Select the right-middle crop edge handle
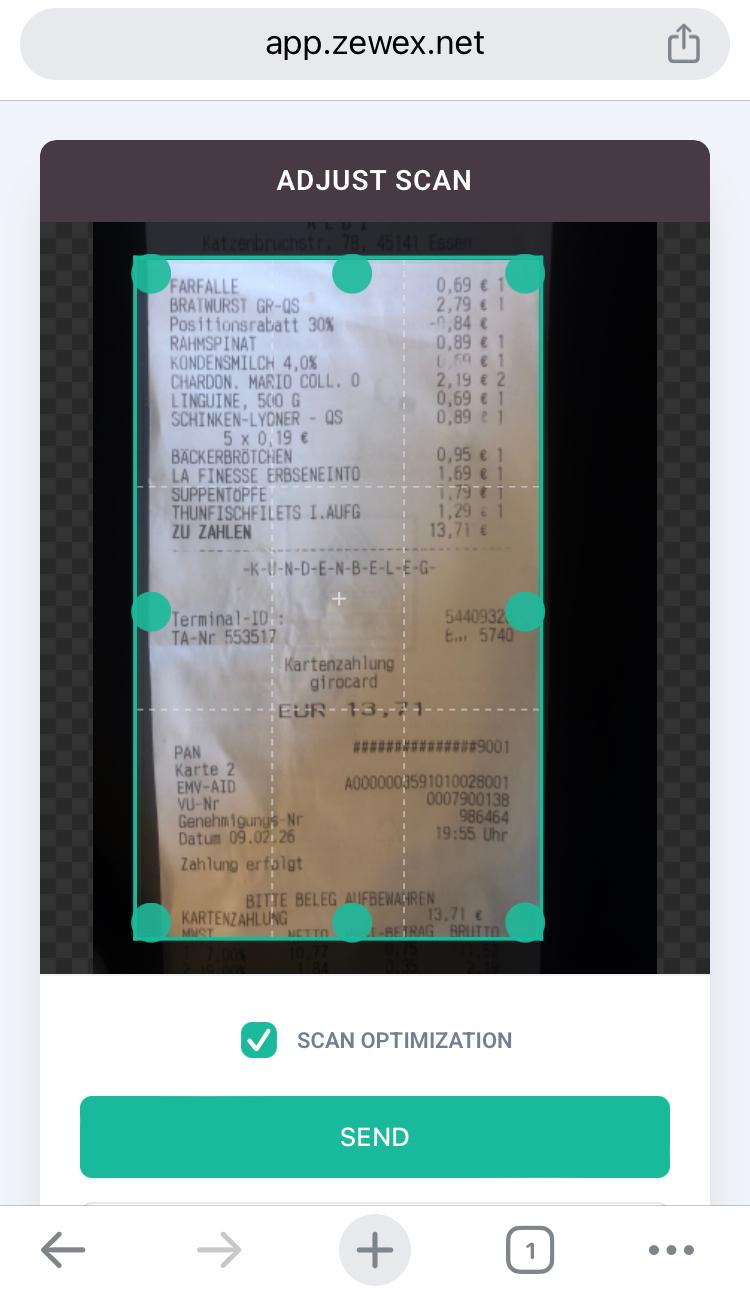The height and width of the screenshot is (1294, 750). pyautogui.click(x=525, y=611)
